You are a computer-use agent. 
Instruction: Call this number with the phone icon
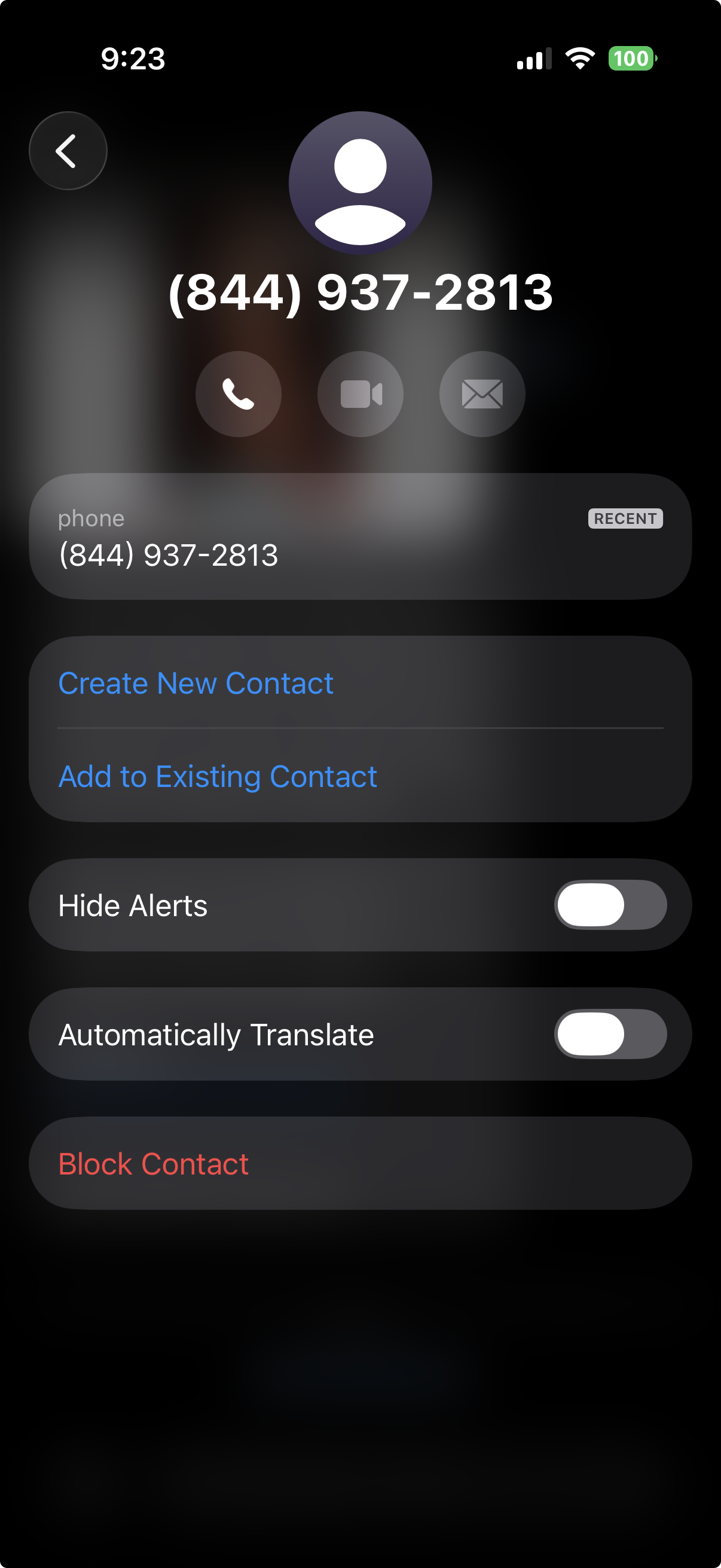click(x=238, y=394)
